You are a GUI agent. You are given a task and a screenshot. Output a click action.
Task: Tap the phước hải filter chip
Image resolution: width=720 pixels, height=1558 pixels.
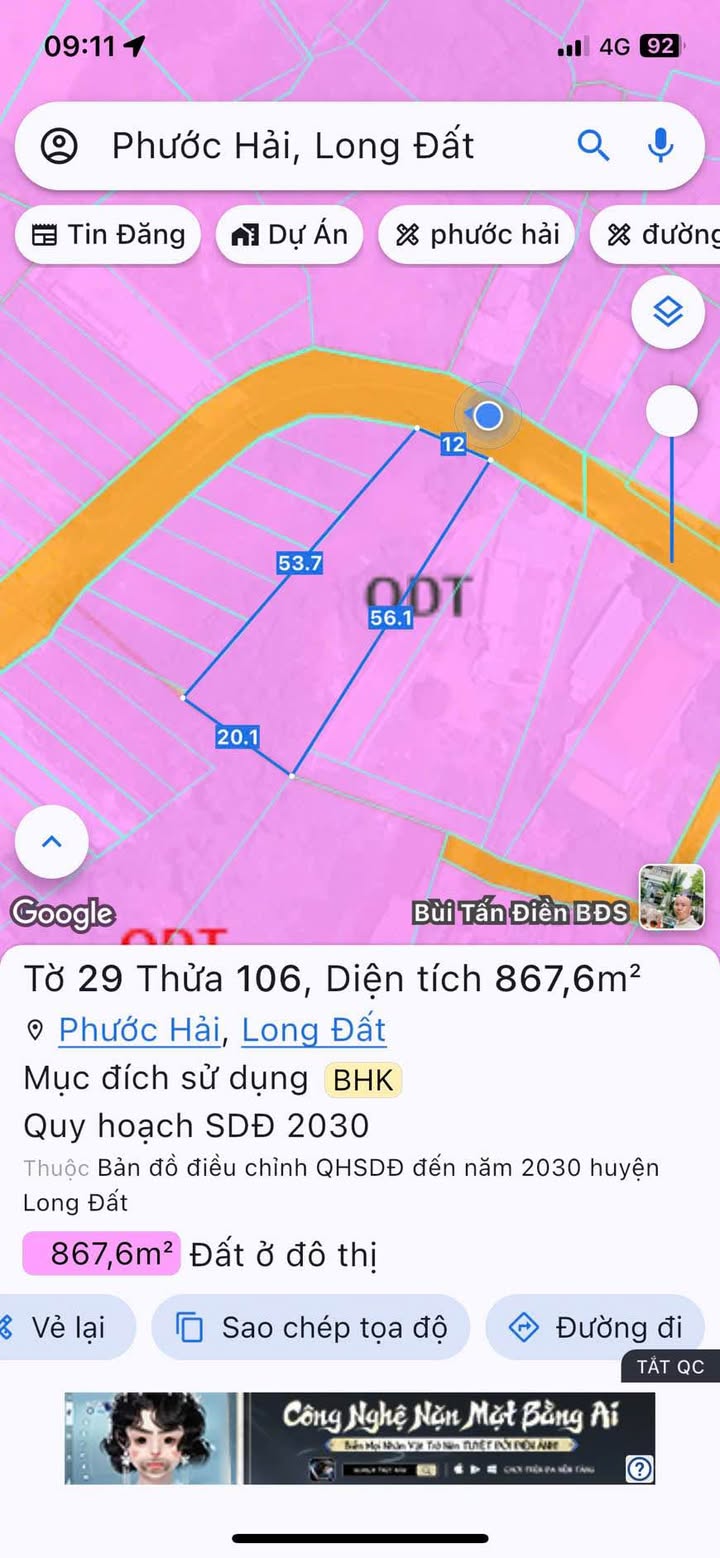(x=477, y=235)
